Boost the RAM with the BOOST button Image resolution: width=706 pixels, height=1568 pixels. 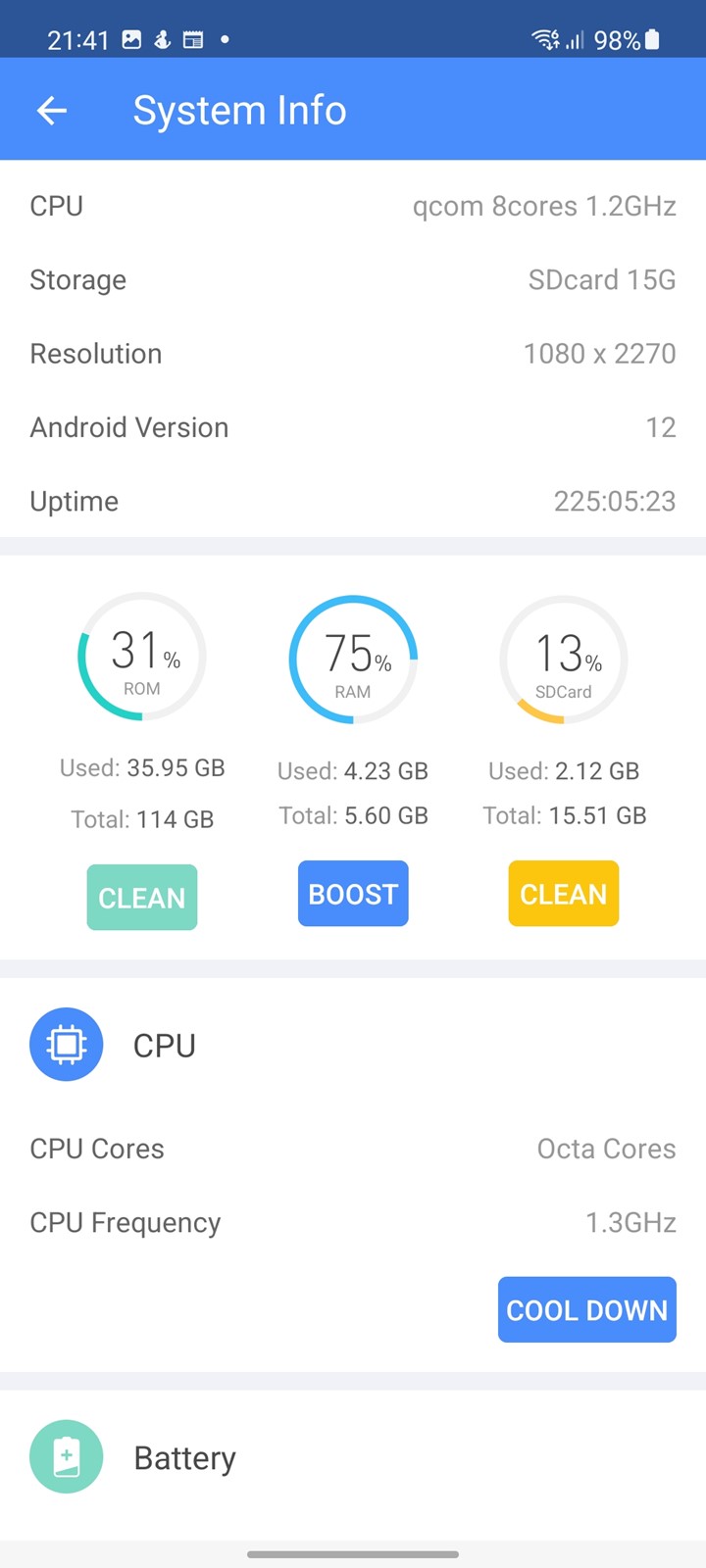pos(353,894)
